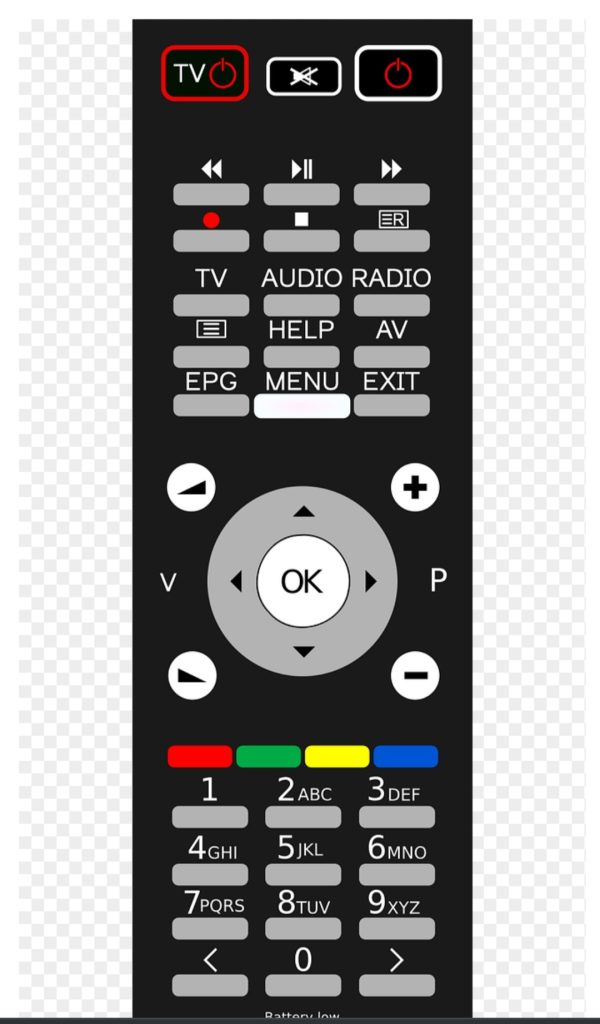Tap the EXIT button
600x1024 pixels.
click(391, 405)
